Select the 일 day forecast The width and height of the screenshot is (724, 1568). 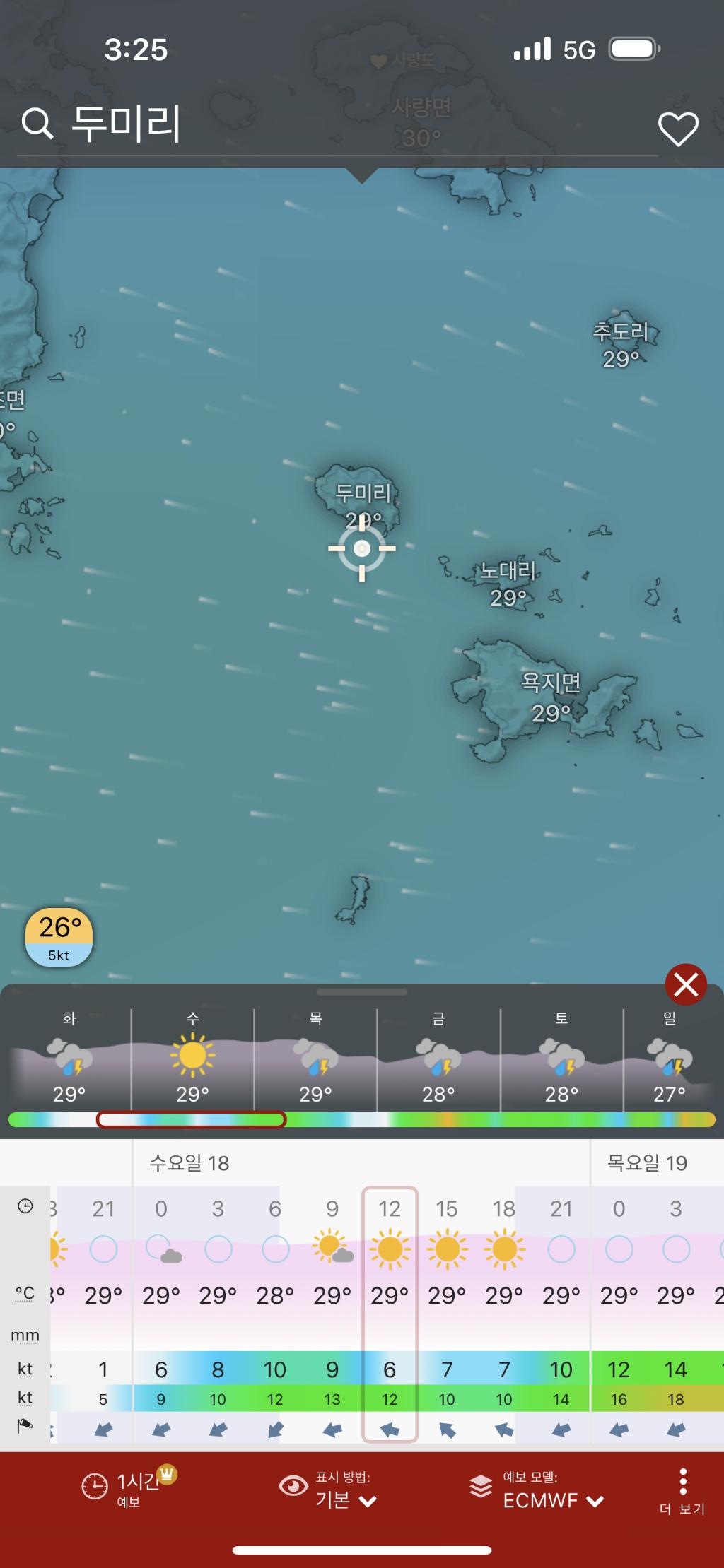click(x=670, y=1059)
